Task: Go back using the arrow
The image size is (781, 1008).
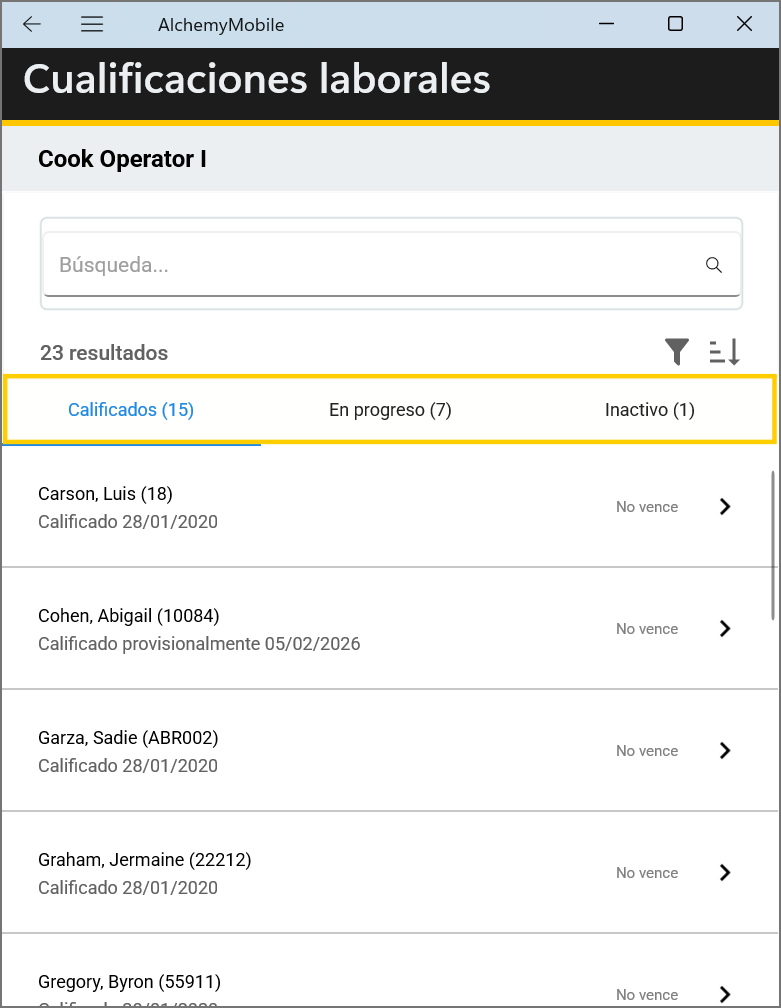Action: (32, 24)
